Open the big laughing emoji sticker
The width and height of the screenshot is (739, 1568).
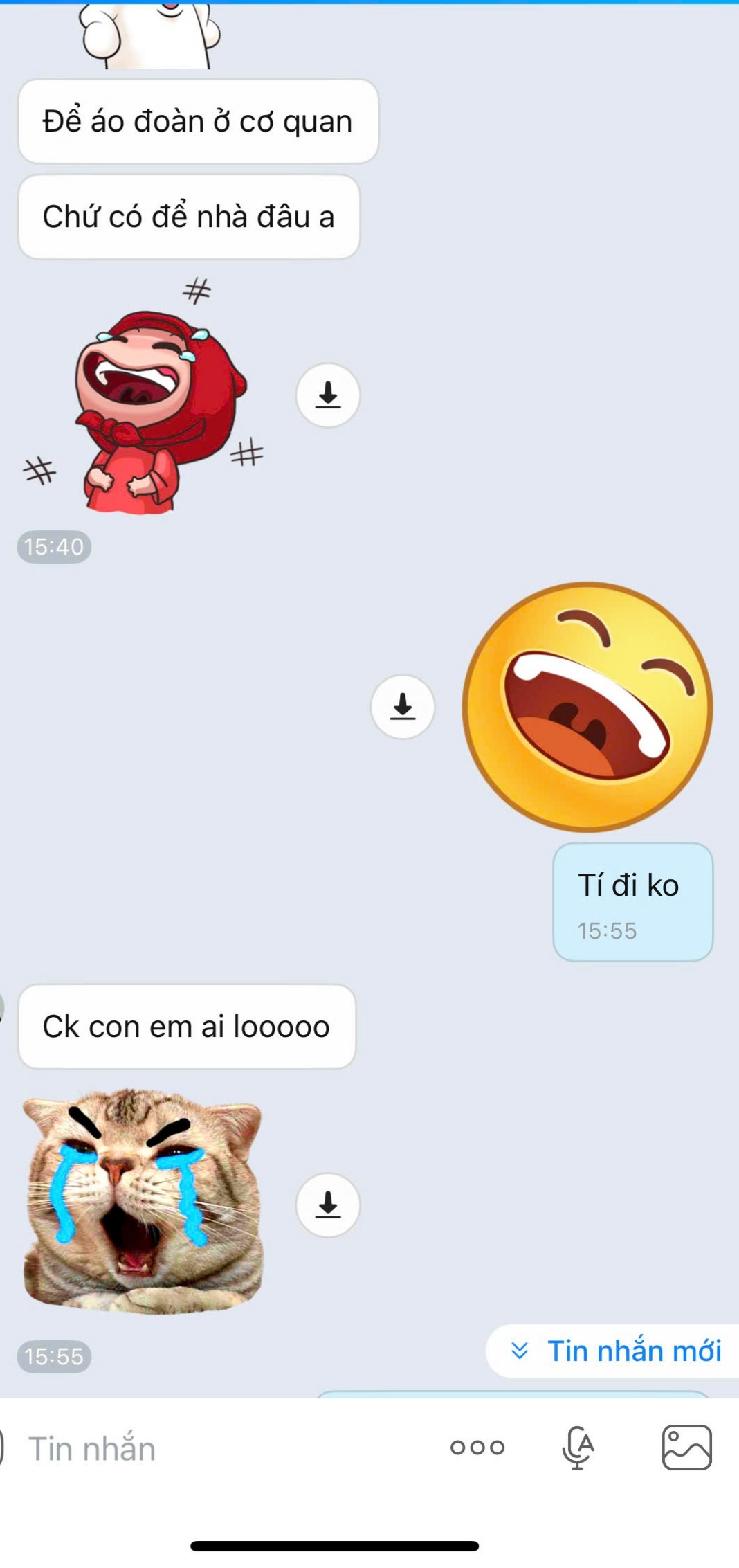tap(587, 707)
